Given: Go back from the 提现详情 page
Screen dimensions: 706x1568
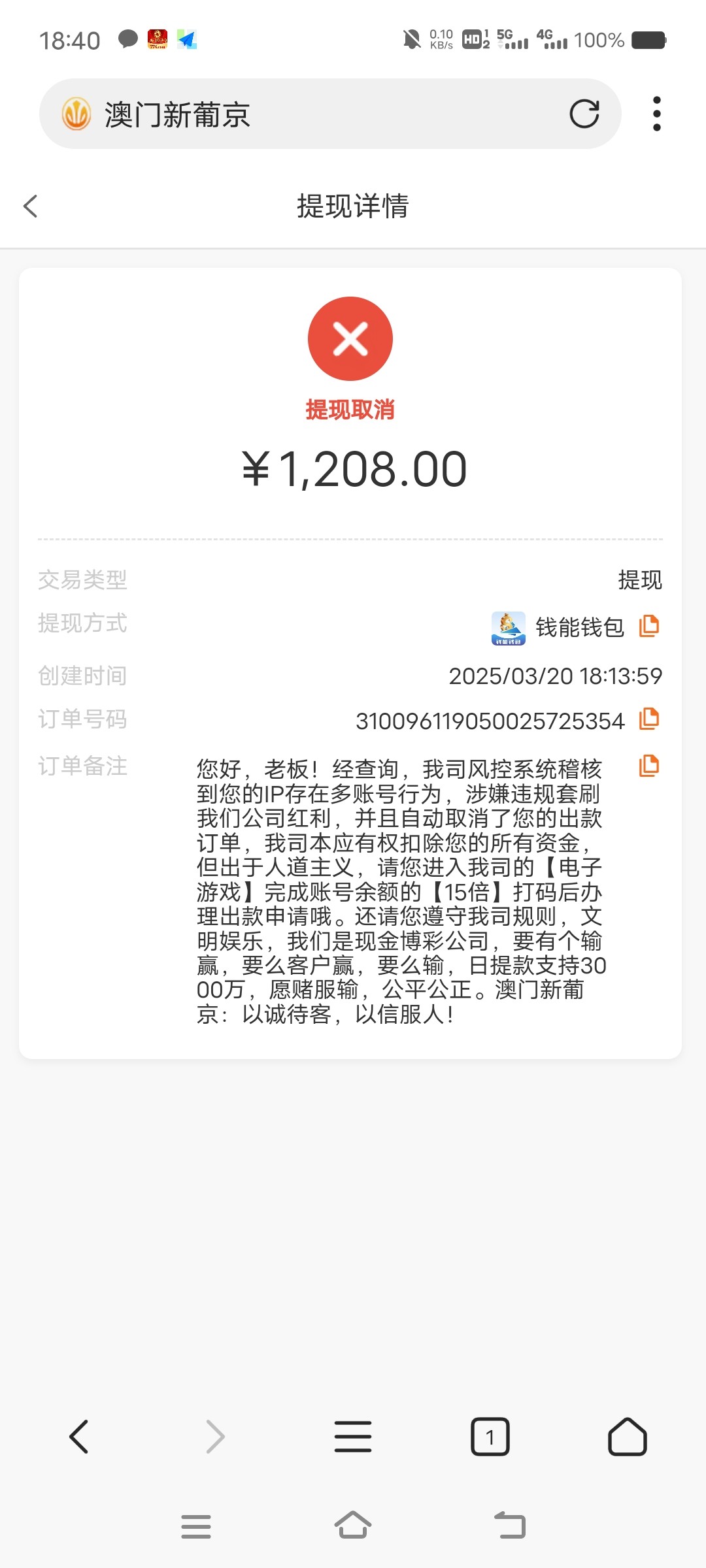Looking at the screenshot, I should [31, 206].
